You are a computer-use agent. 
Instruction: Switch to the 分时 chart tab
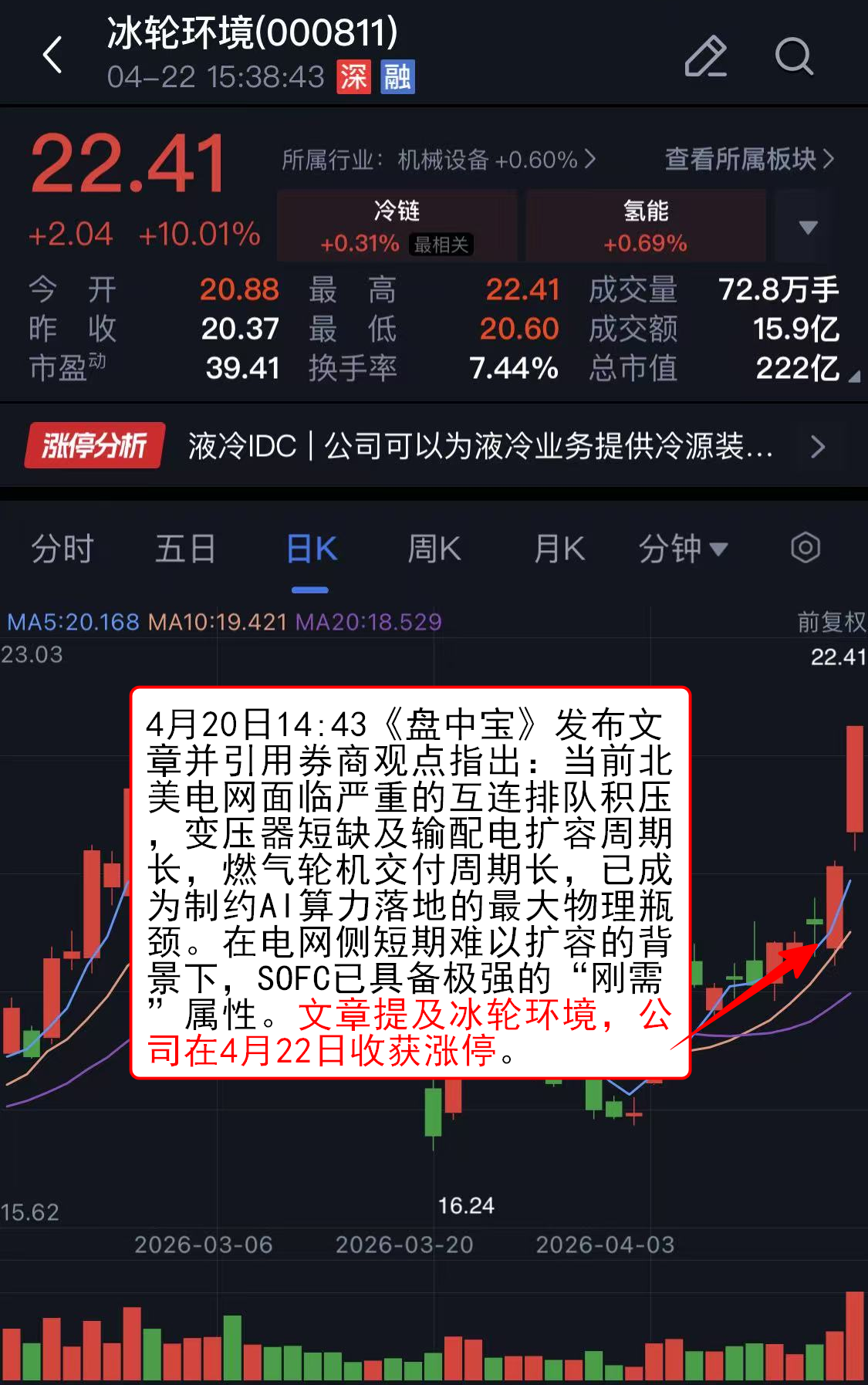pyautogui.click(x=62, y=549)
